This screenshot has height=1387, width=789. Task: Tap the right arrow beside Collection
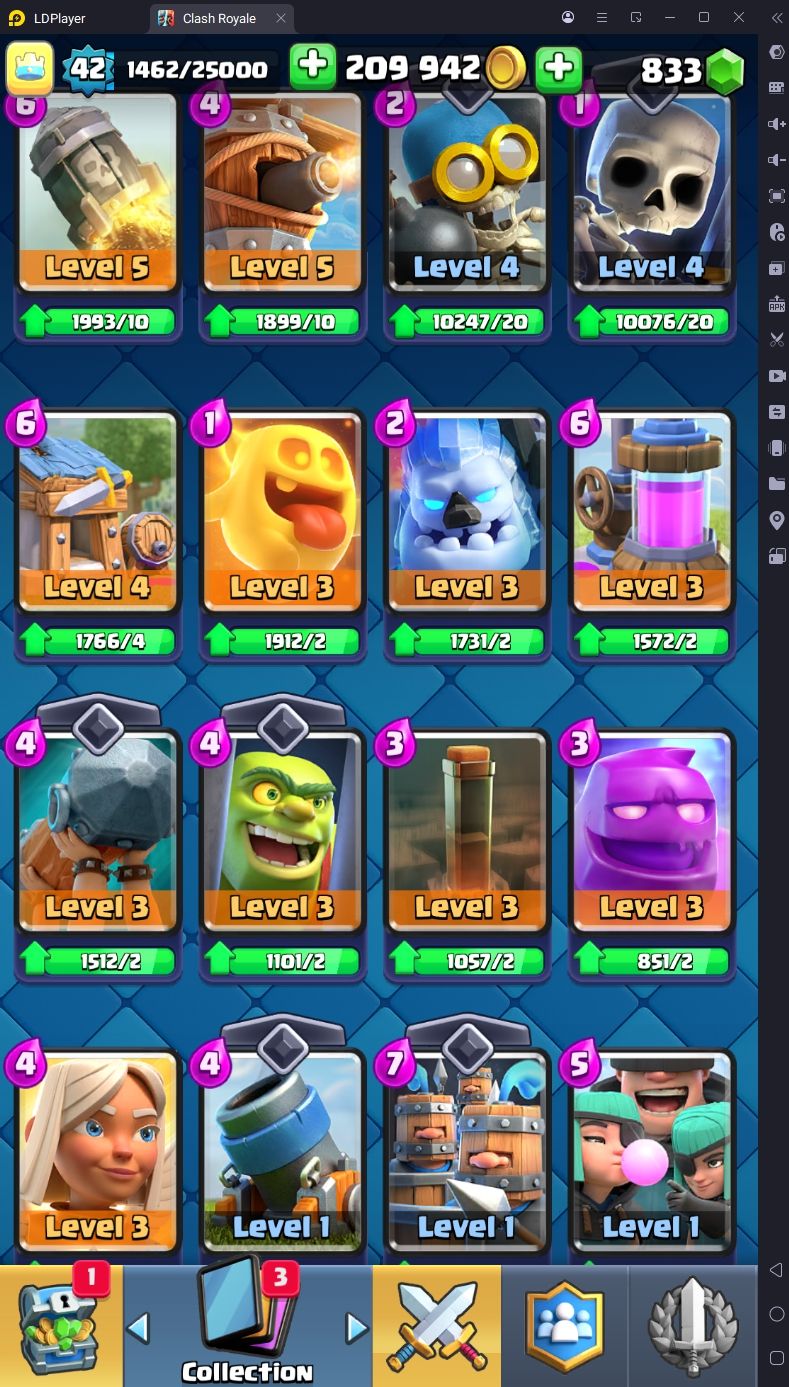(356, 1328)
